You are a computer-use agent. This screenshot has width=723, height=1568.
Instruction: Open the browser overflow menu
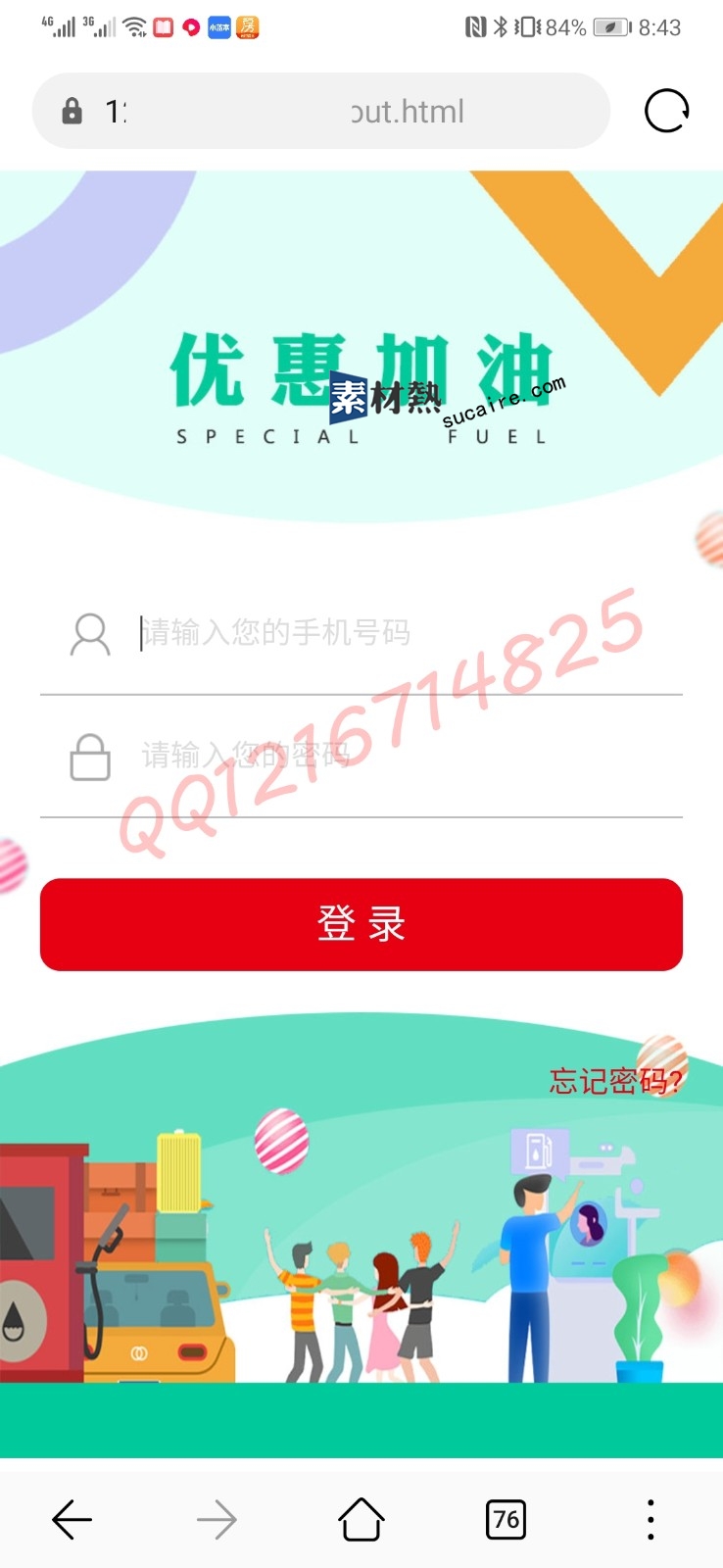coord(651,1520)
